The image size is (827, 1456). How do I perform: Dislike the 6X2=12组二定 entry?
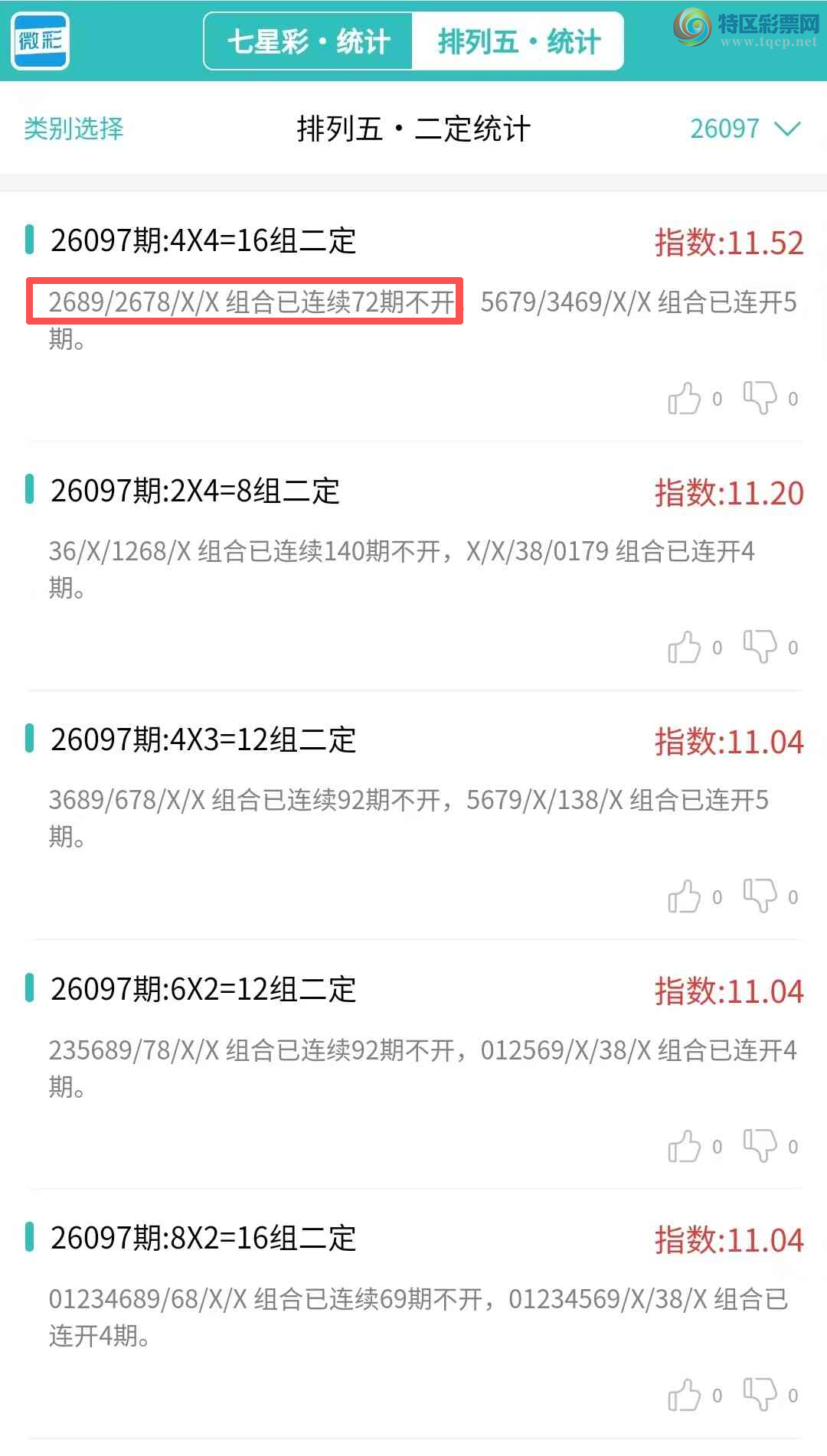point(760,1147)
